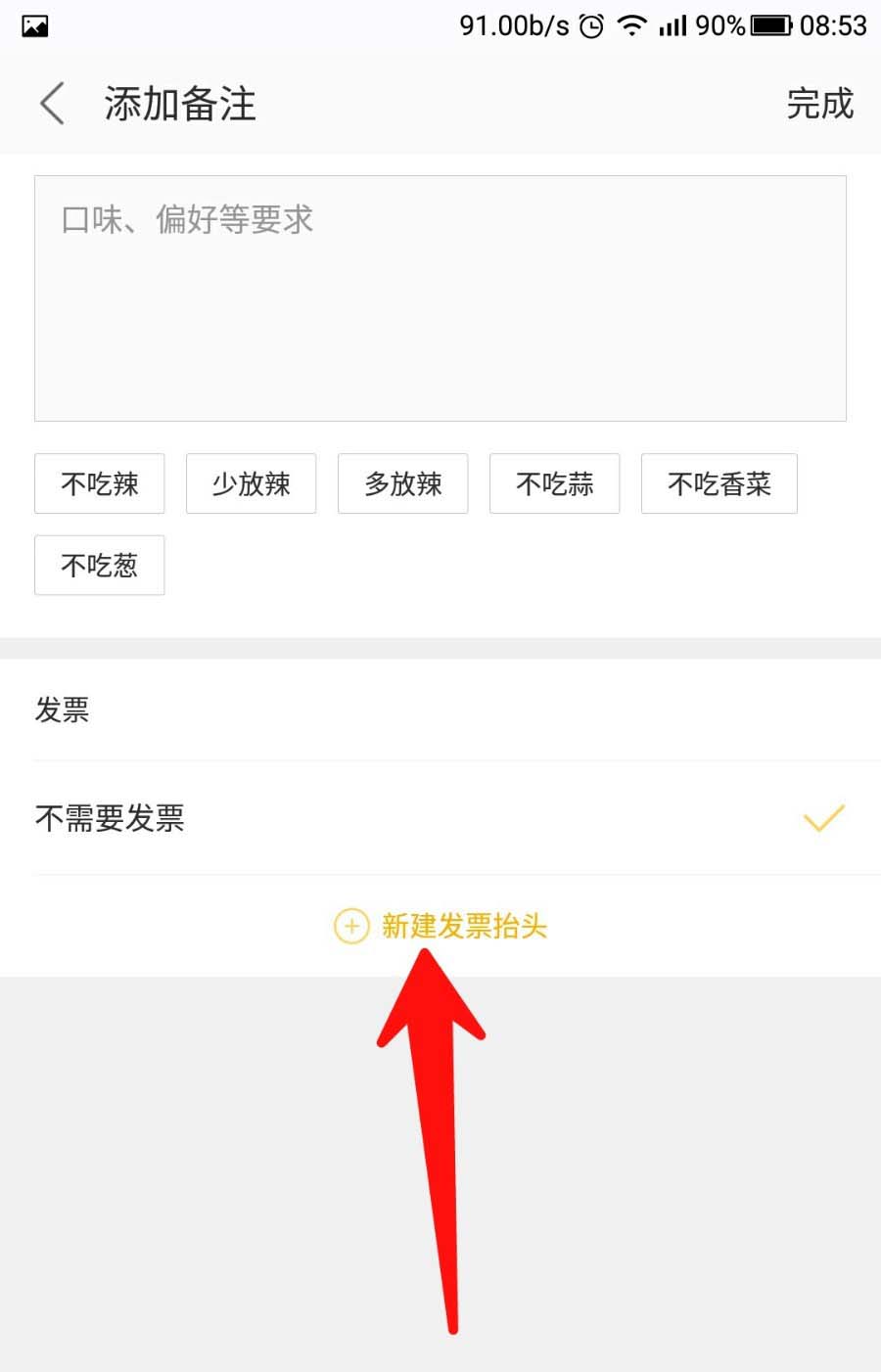This screenshot has height=1372, width=881.
Task: Go back from 添加备注 page
Action: click(53, 104)
